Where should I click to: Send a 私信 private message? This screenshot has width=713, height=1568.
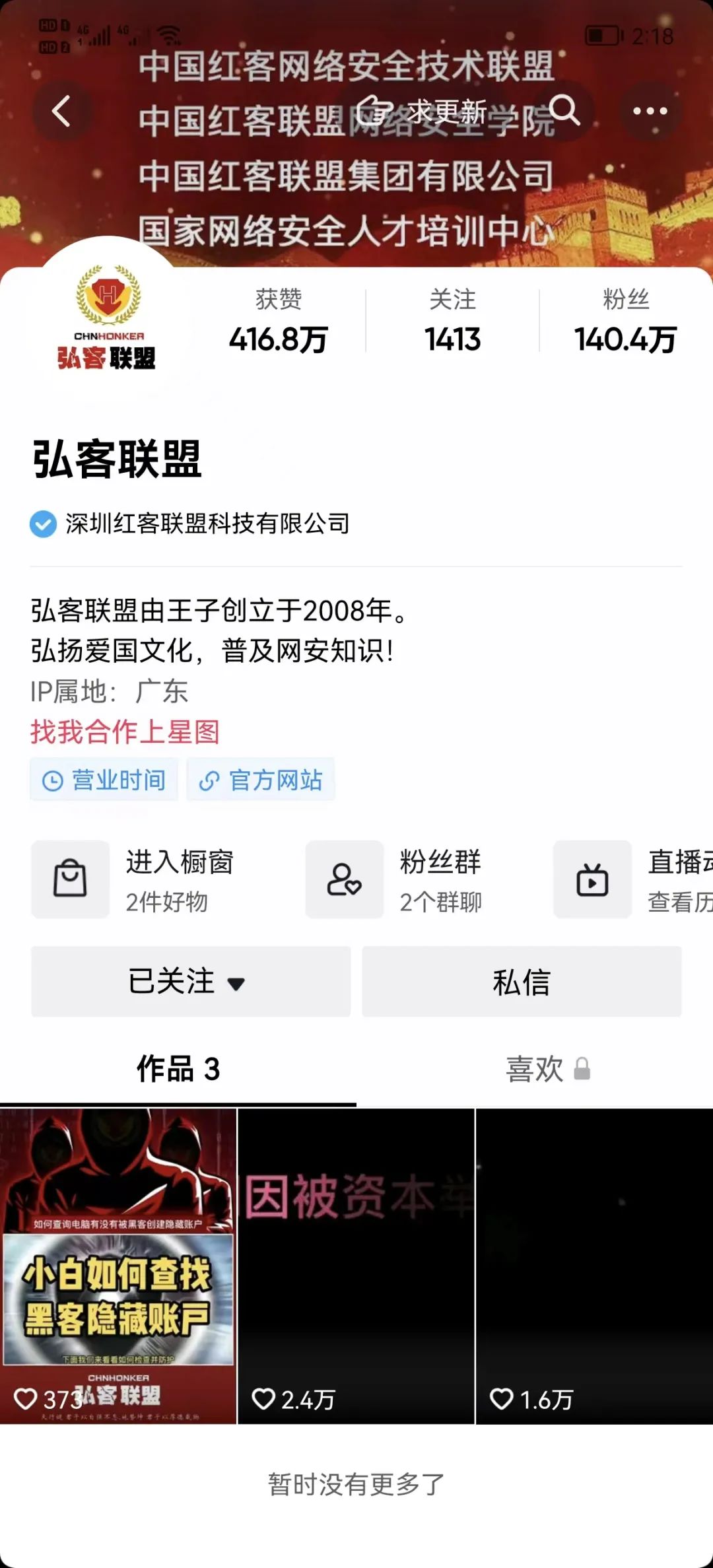pyautogui.click(x=522, y=982)
